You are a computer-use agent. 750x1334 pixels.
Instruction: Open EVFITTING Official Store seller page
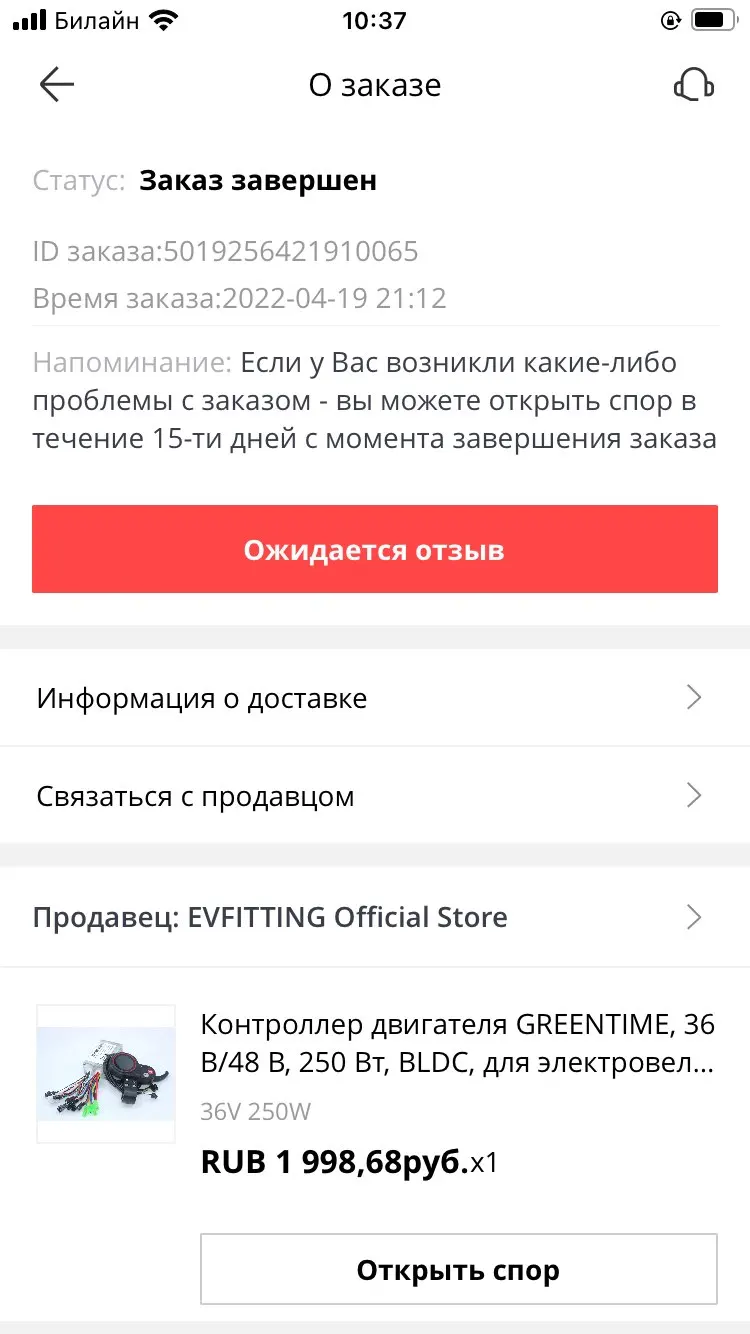point(375,917)
